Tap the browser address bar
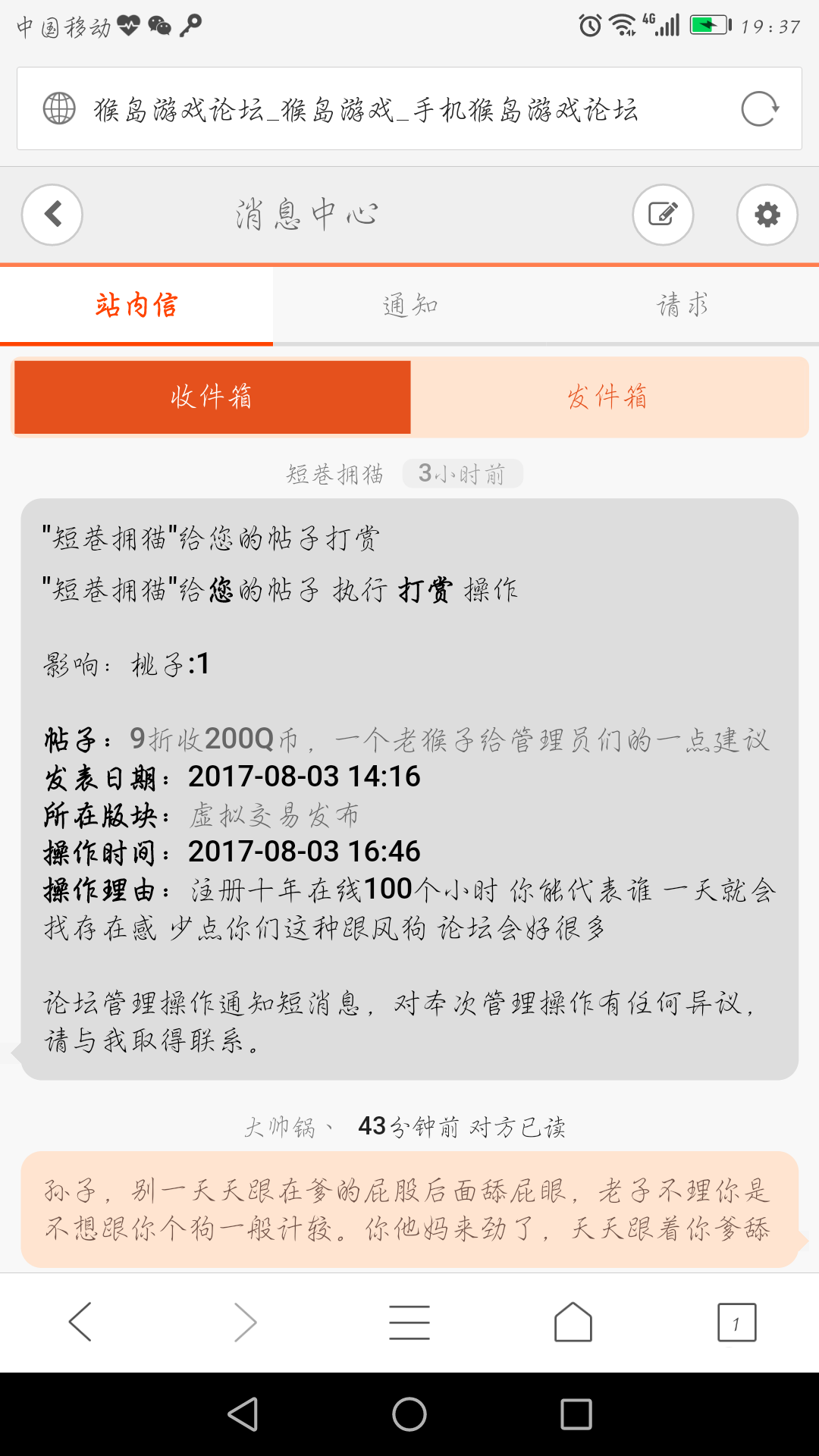Image resolution: width=819 pixels, height=1456 pixels. [x=409, y=108]
